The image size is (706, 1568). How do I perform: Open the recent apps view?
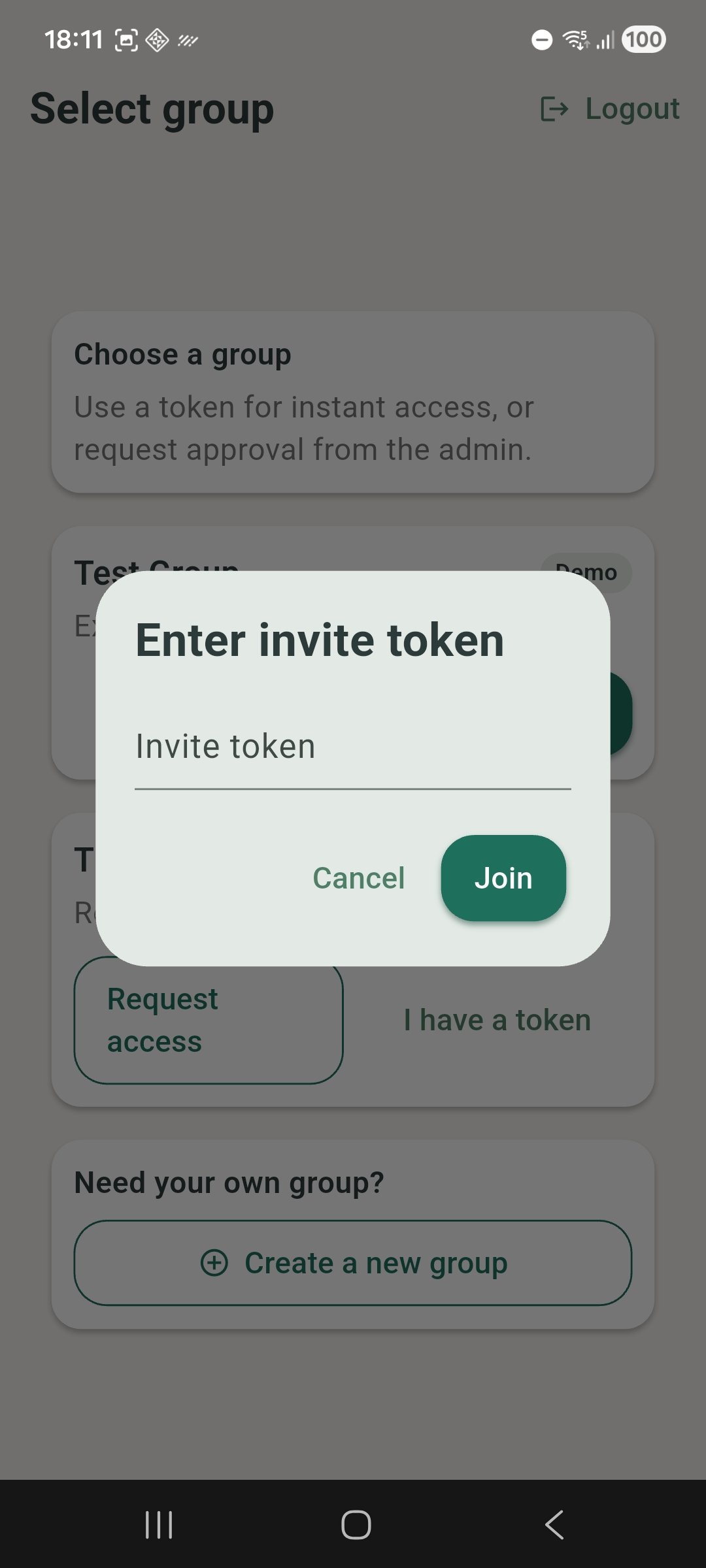tap(159, 1525)
